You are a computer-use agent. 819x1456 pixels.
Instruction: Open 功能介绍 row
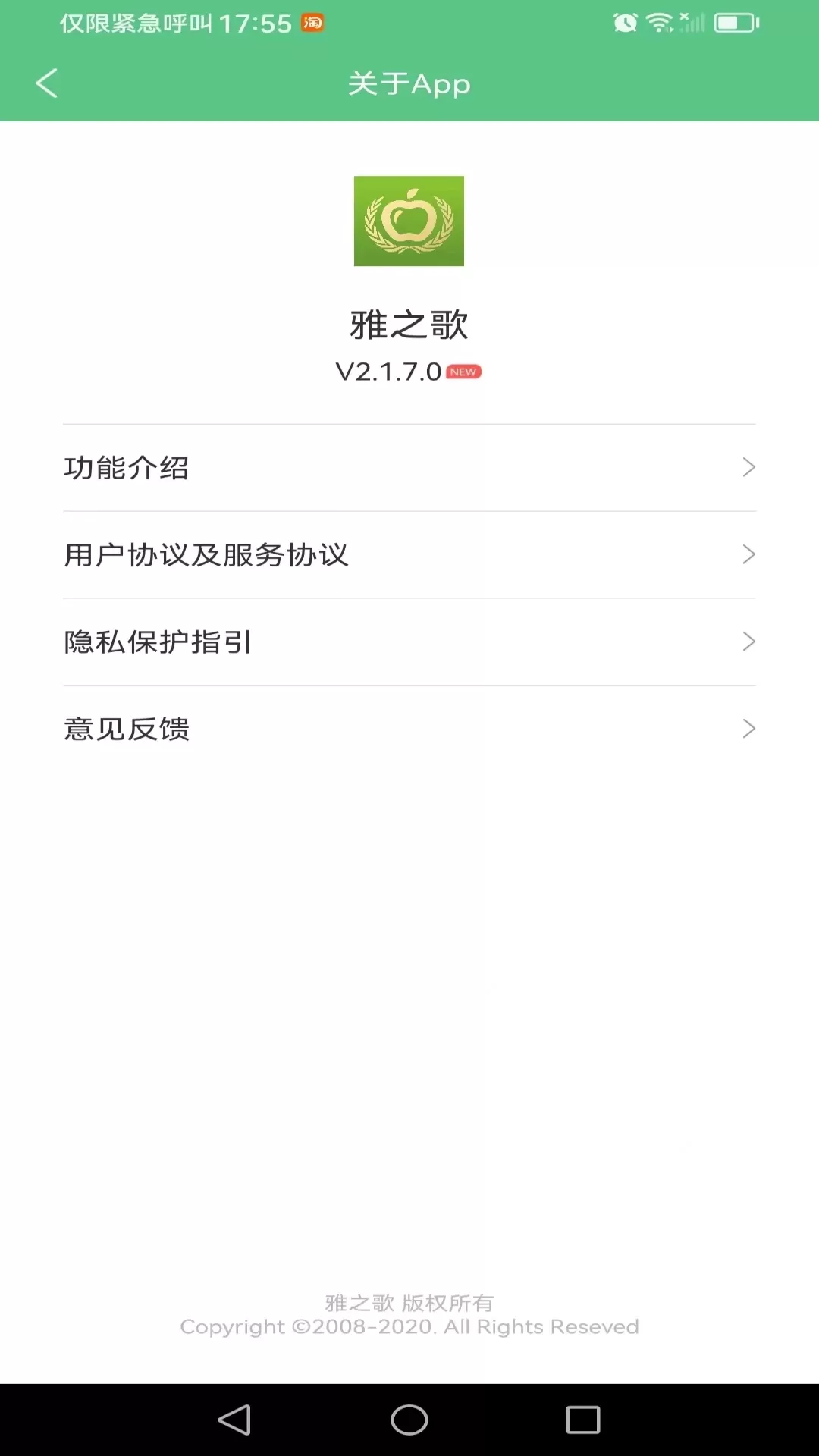point(409,468)
